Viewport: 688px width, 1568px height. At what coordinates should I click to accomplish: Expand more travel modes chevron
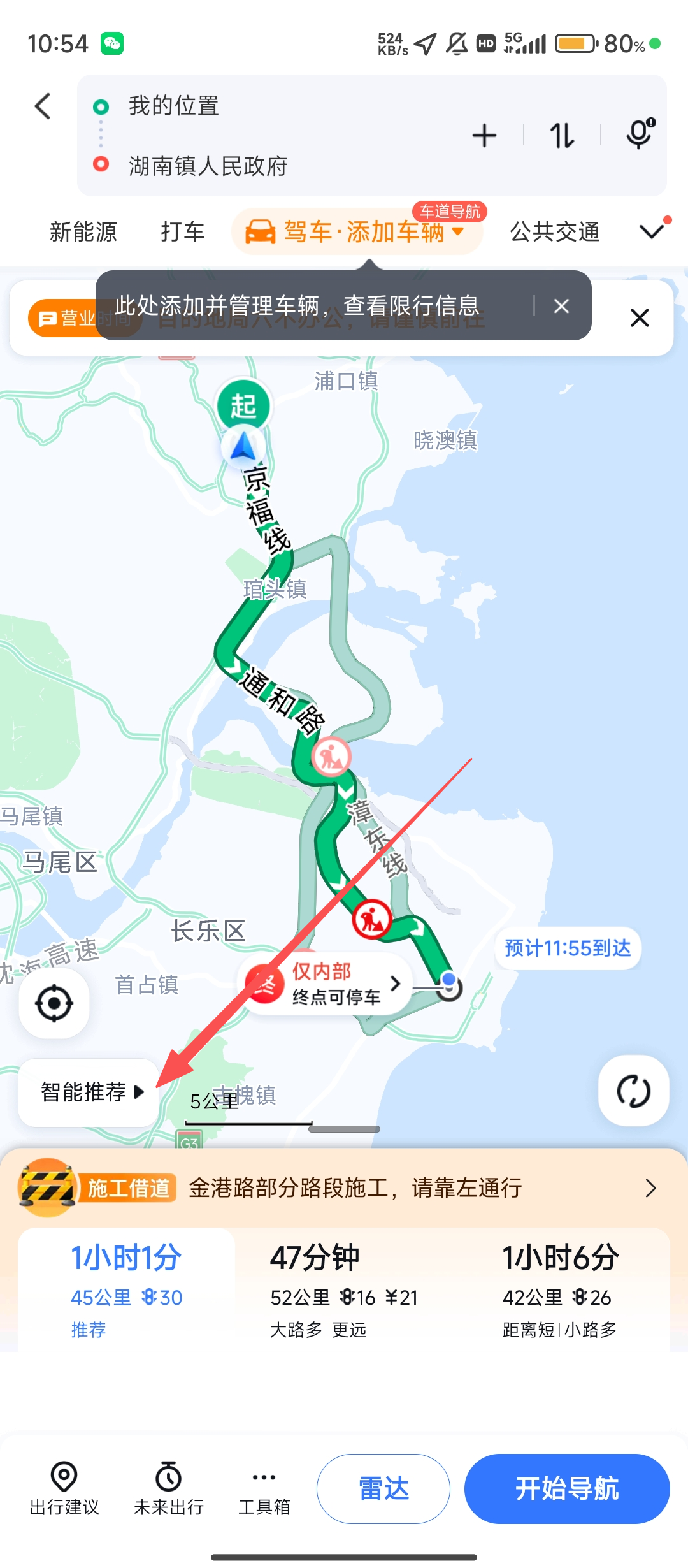(652, 231)
